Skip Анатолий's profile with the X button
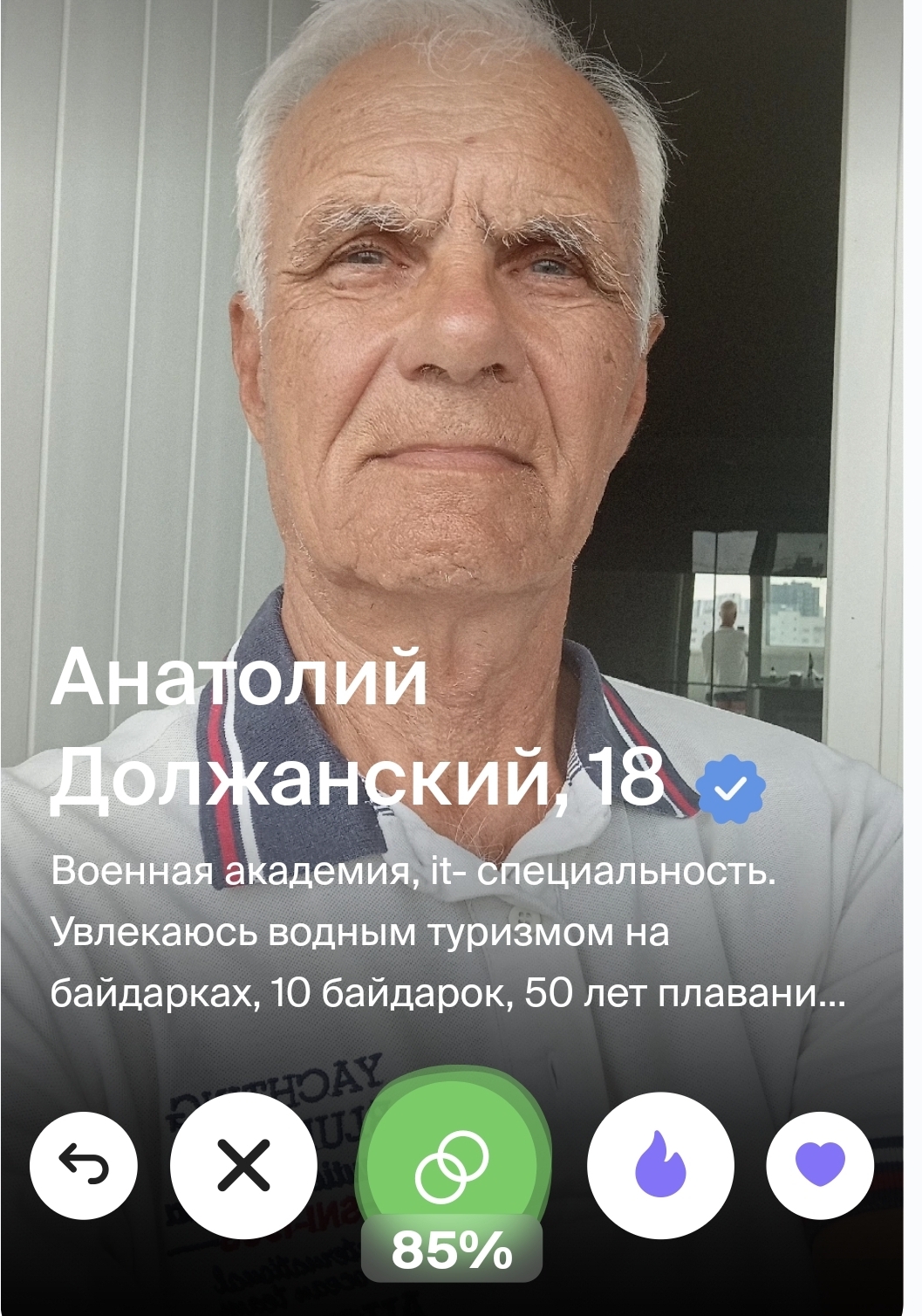Image resolution: width=922 pixels, height=1316 pixels. (243, 1166)
